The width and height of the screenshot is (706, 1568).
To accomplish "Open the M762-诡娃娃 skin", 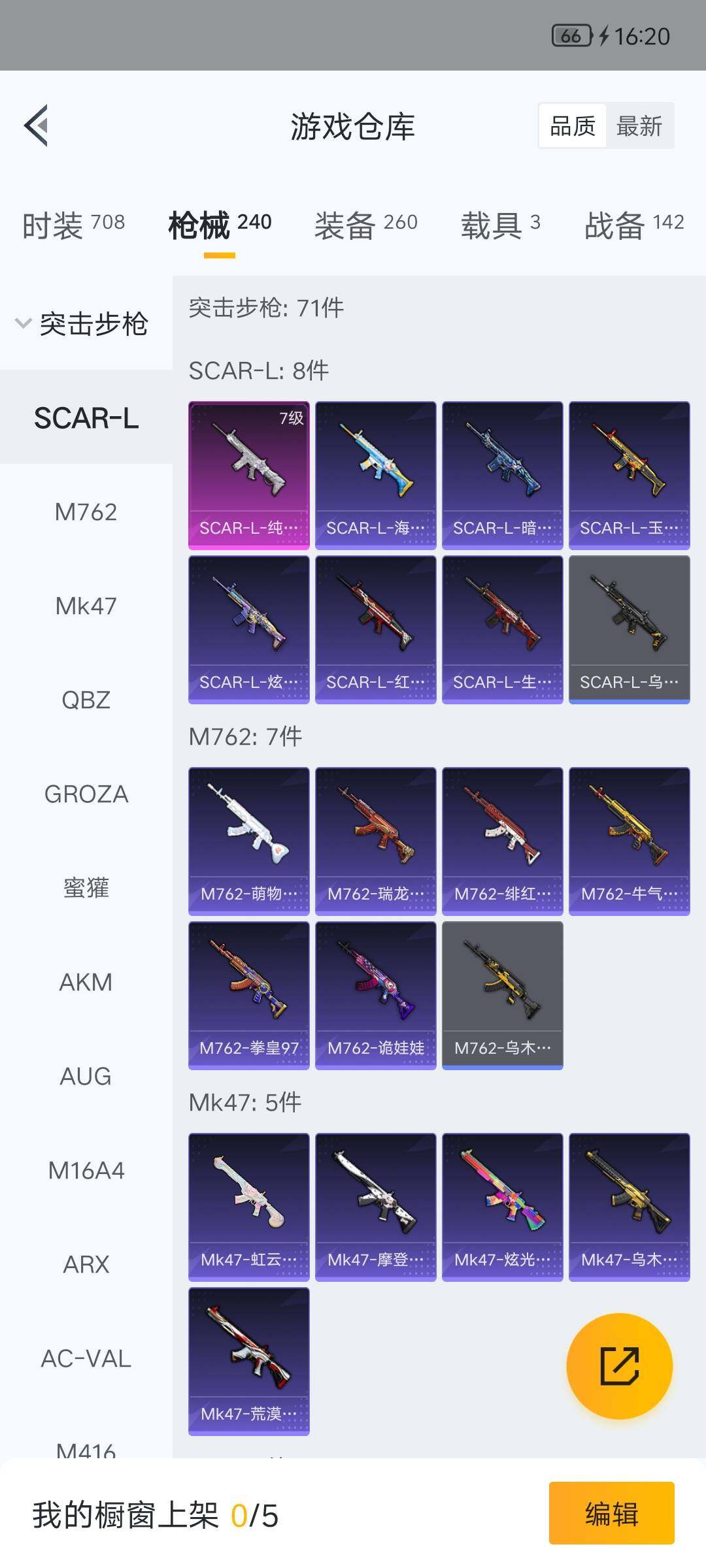I will point(376,995).
